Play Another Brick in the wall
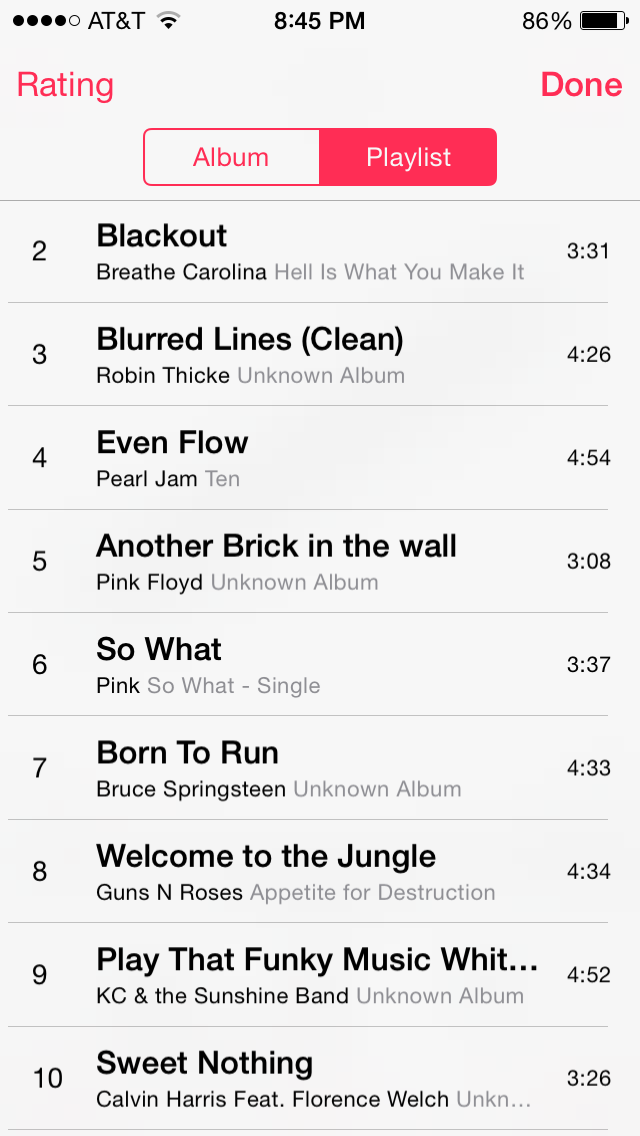640x1136 pixels. [310, 561]
